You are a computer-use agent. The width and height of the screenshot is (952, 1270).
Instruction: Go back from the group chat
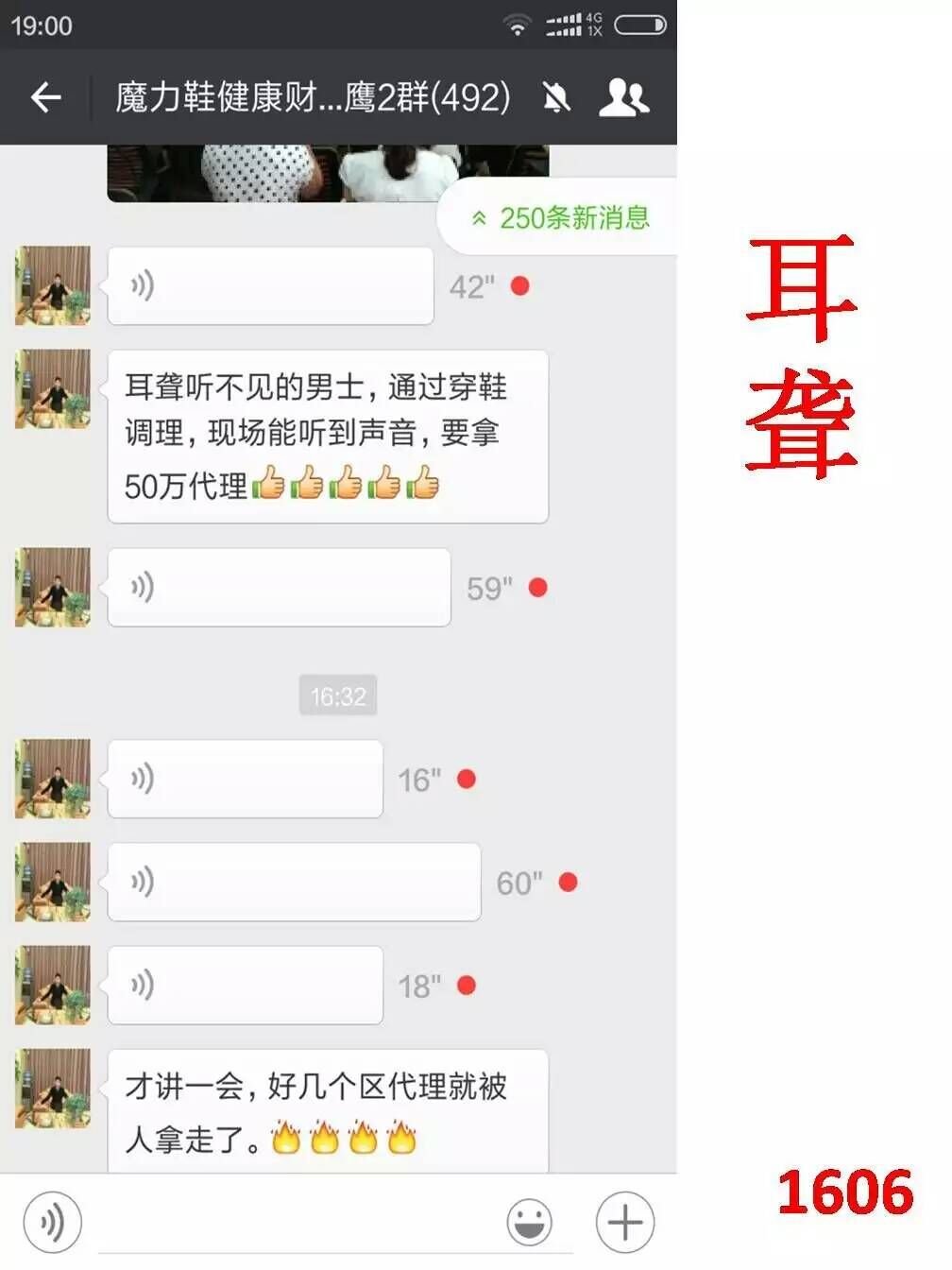45,96
